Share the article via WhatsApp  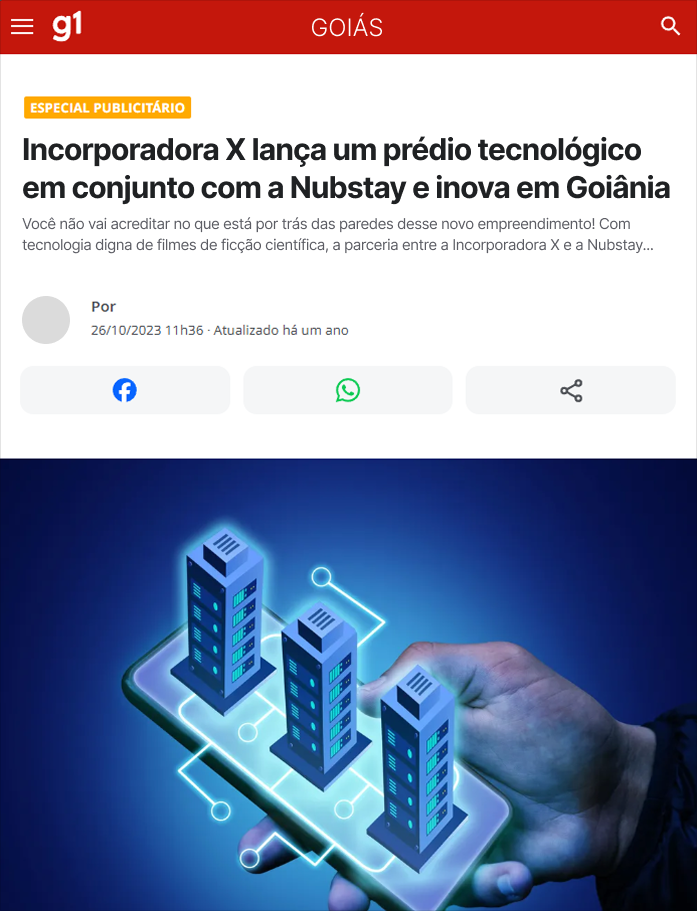[348, 390]
